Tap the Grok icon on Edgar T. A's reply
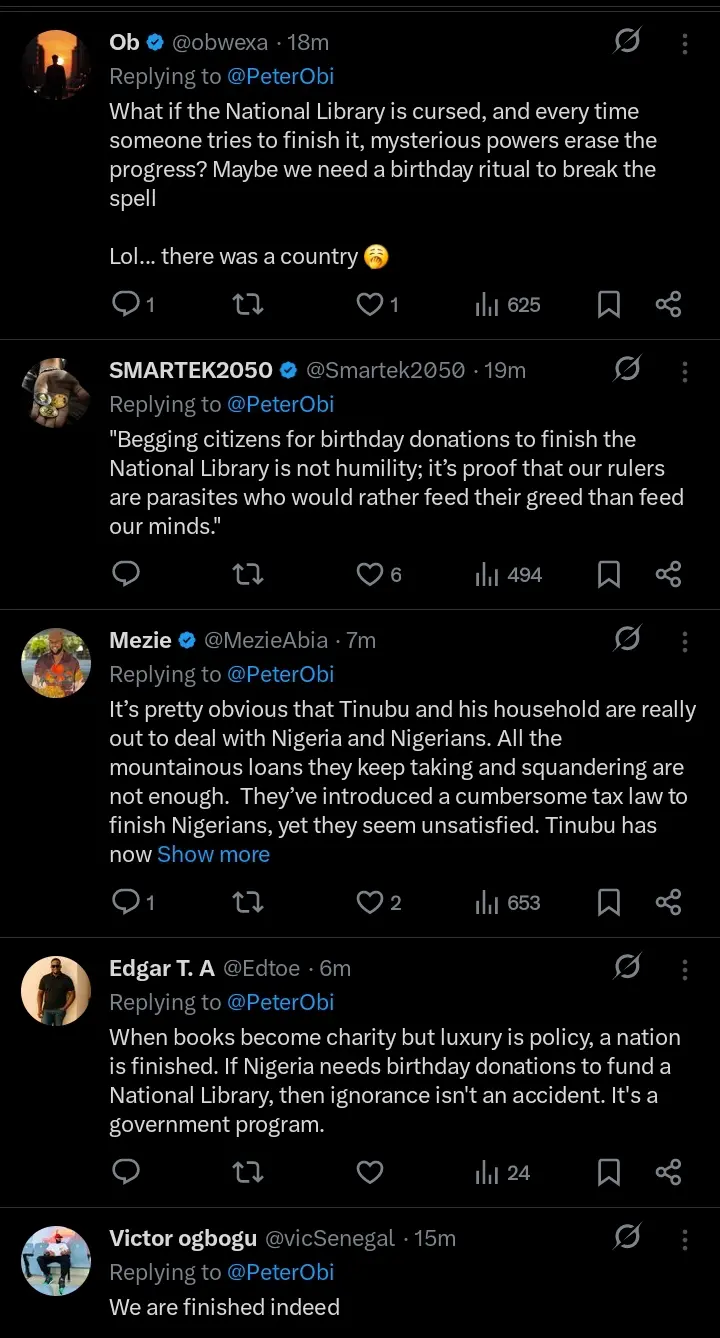The image size is (720, 1338). [x=627, y=966]
